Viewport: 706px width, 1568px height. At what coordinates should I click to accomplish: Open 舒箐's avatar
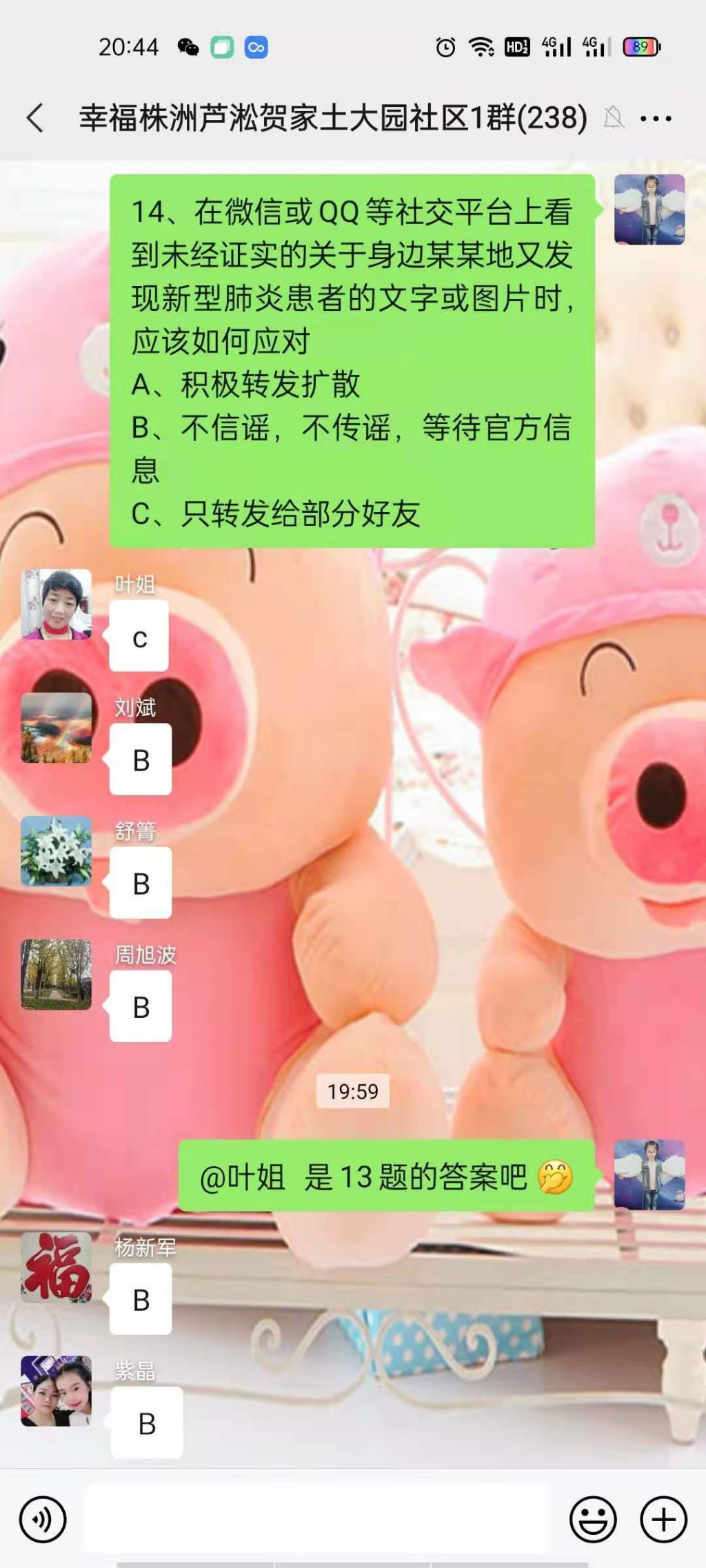pos(57,851)
